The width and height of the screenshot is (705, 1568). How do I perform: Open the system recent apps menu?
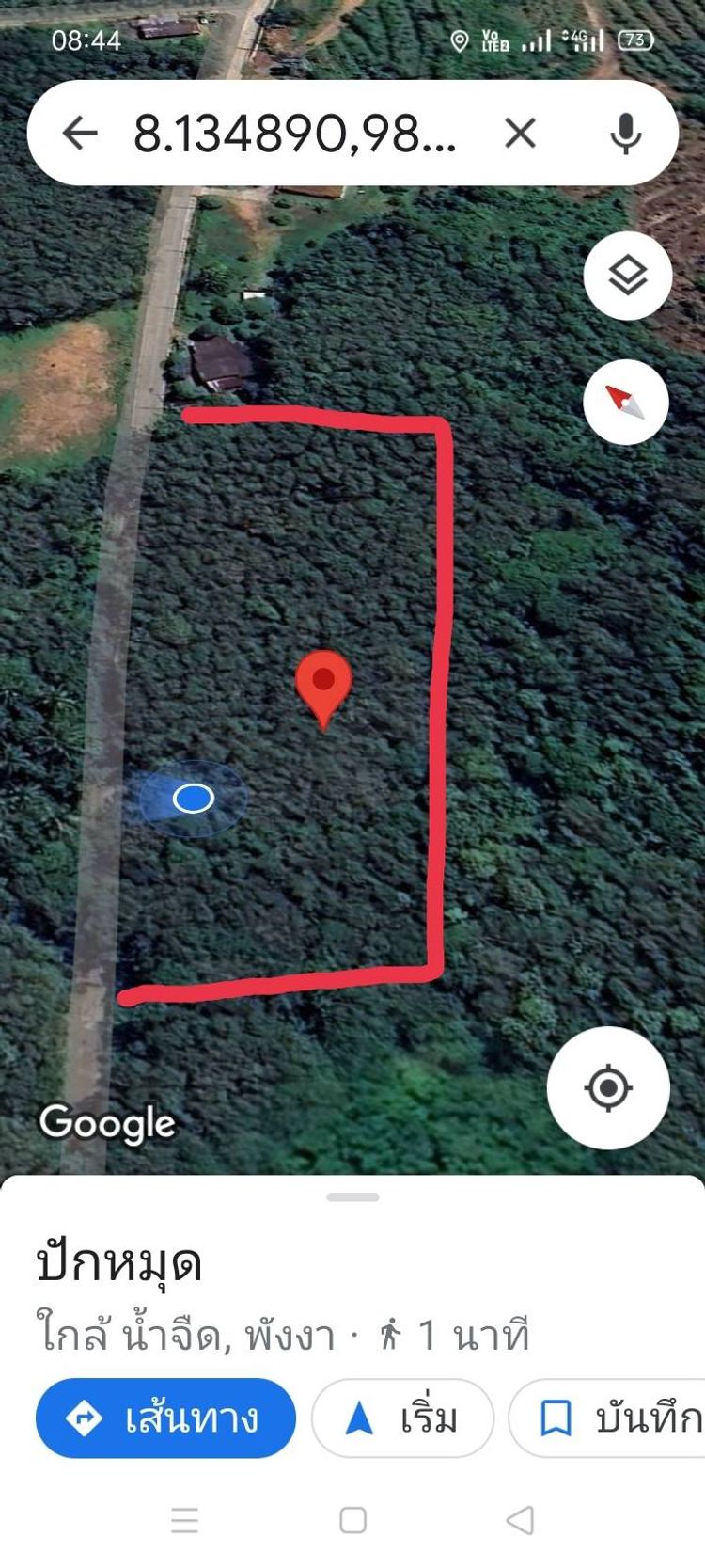(x=185, y=1520)
